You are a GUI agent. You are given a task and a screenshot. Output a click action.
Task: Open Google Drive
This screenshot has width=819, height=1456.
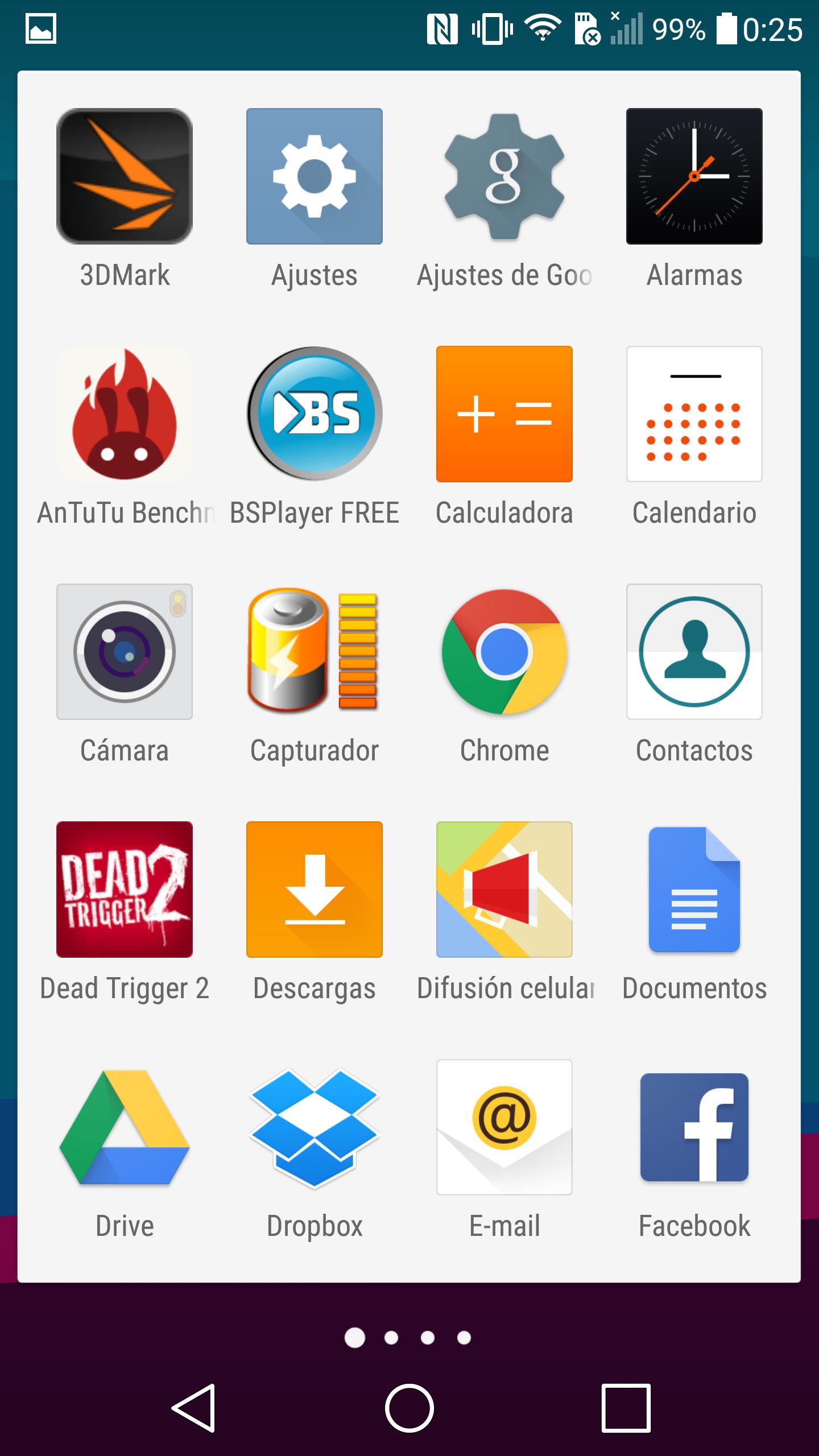tap(125, 1127)
